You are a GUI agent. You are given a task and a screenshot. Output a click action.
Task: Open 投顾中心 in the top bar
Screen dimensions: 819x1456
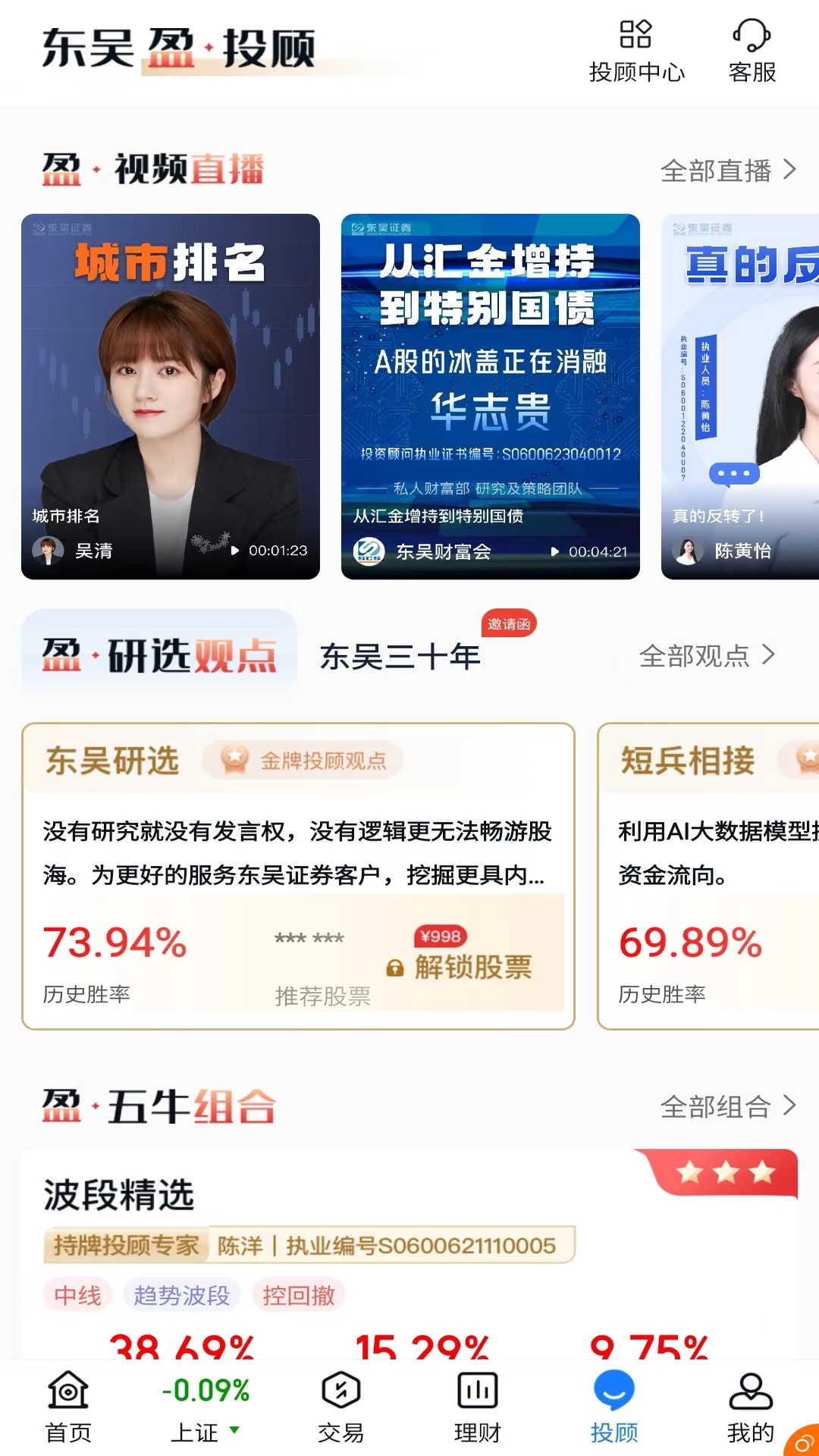tap(636, 51)
